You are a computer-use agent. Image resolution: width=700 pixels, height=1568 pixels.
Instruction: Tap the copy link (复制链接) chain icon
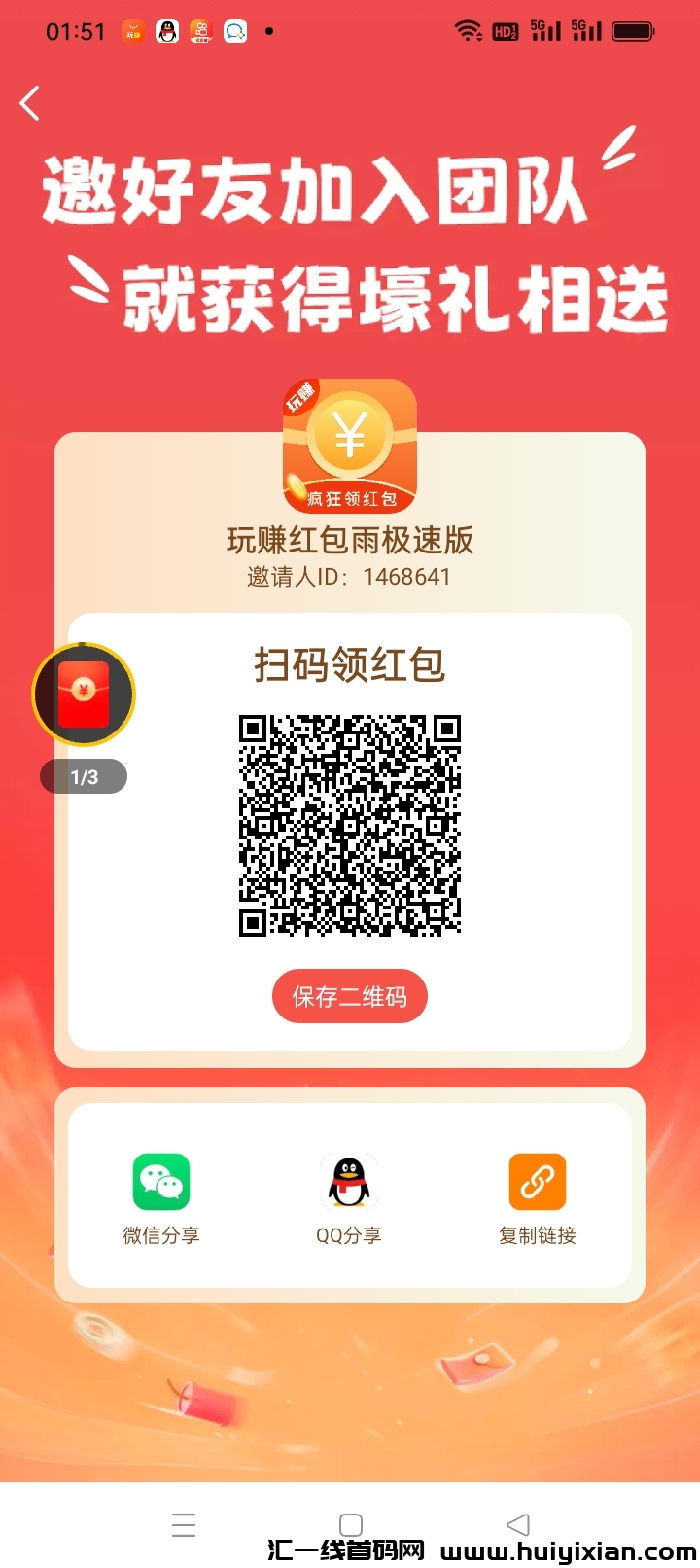pyautogui.click(x=536, y=1180)
